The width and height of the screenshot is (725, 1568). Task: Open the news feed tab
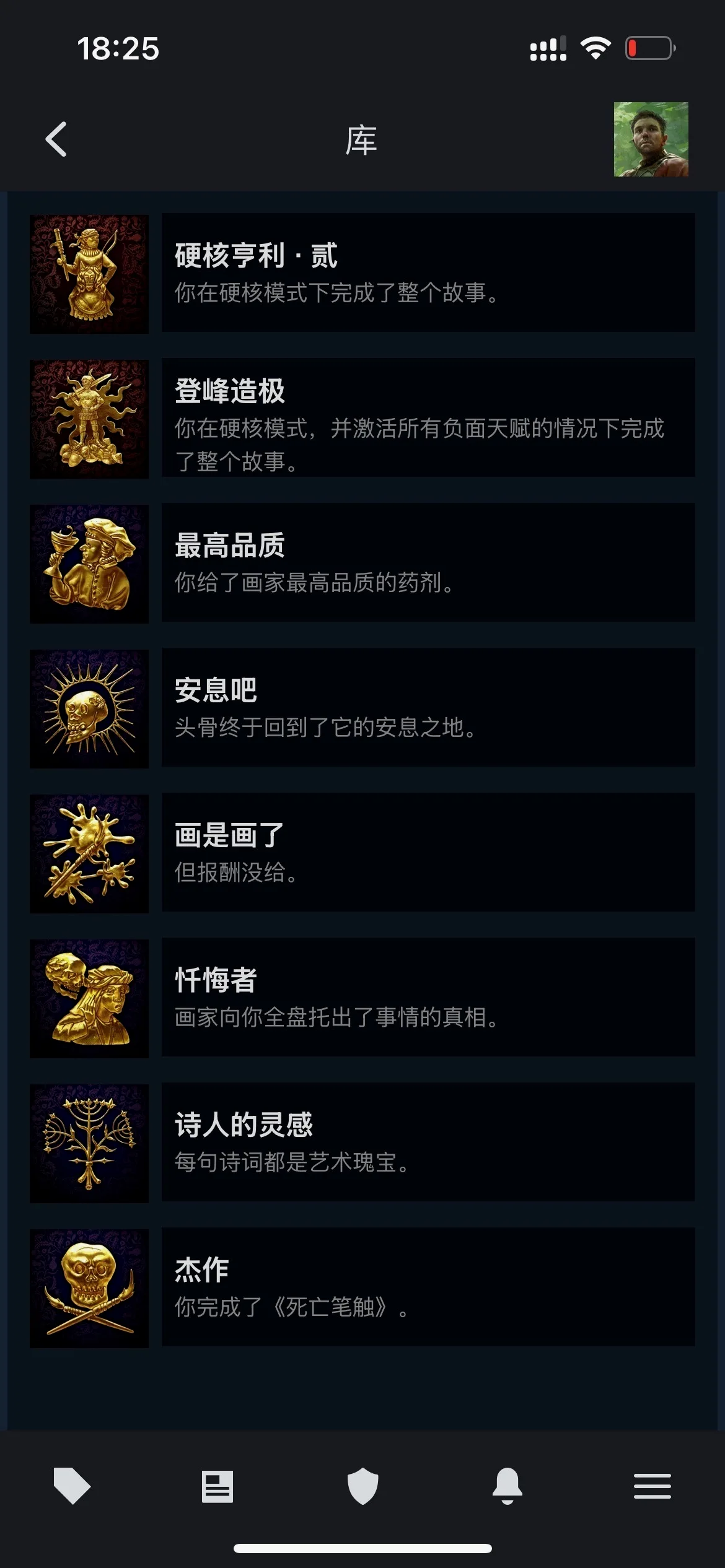point(217,1486)
